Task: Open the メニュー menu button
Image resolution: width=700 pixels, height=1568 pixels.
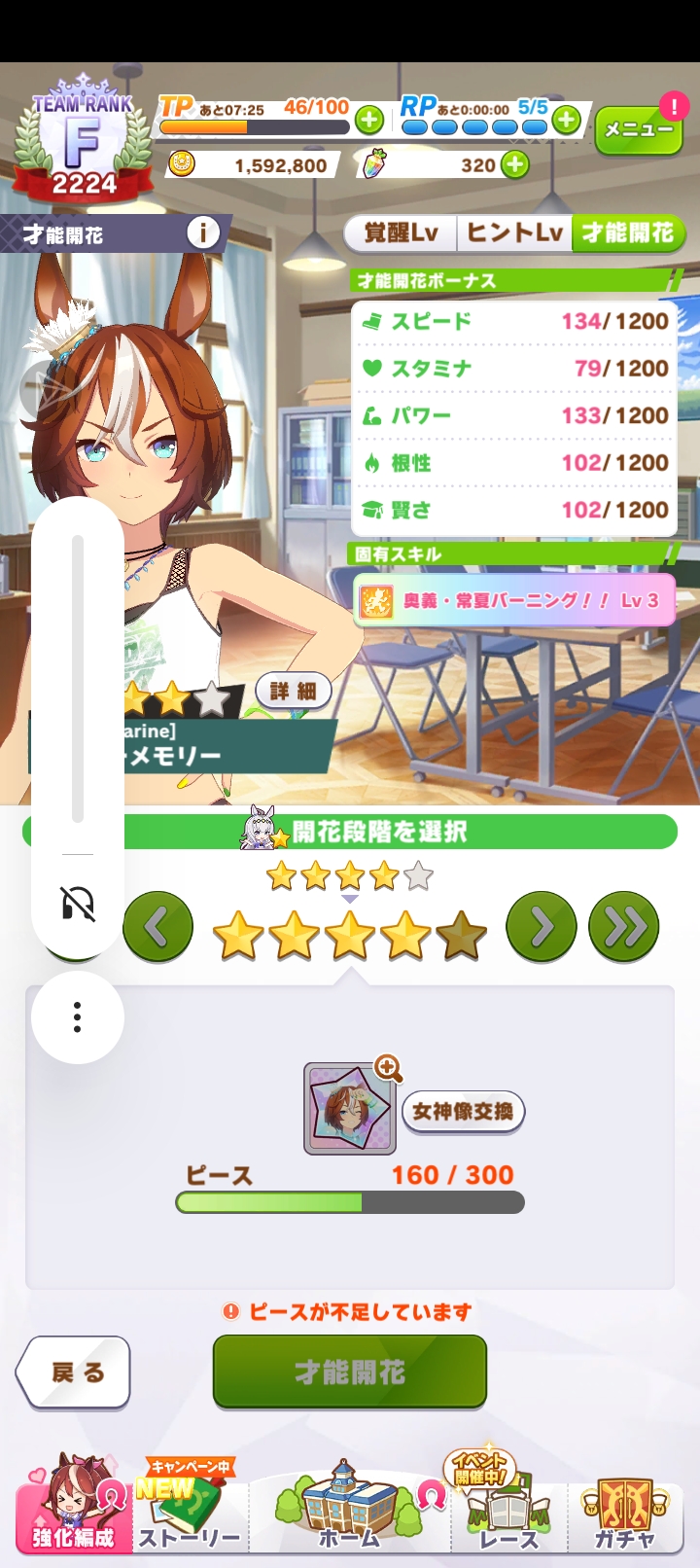Action: [x=638, y=130]
